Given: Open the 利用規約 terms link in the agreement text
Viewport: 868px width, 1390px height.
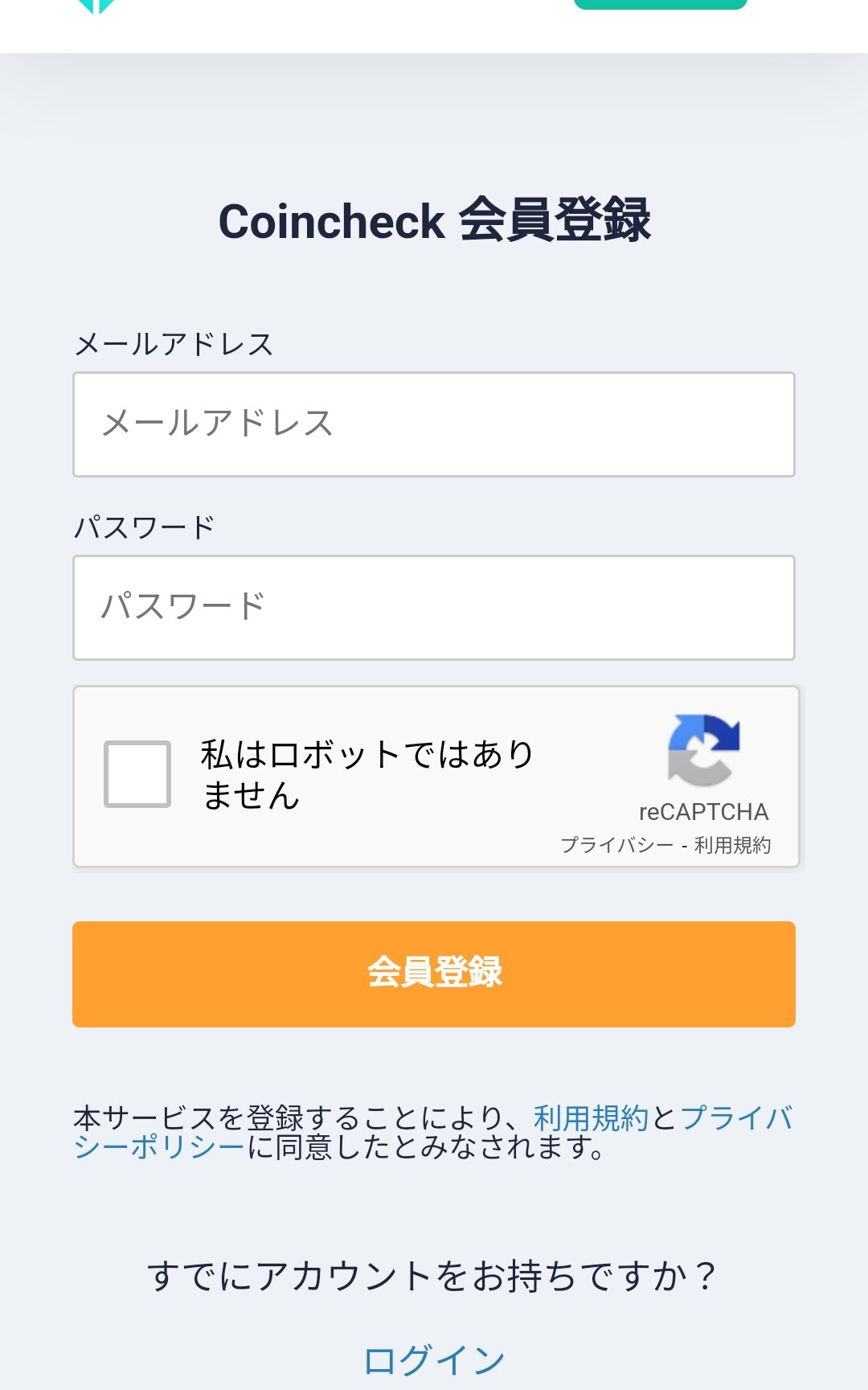Looking at the screenshot, I should 591,1118.
